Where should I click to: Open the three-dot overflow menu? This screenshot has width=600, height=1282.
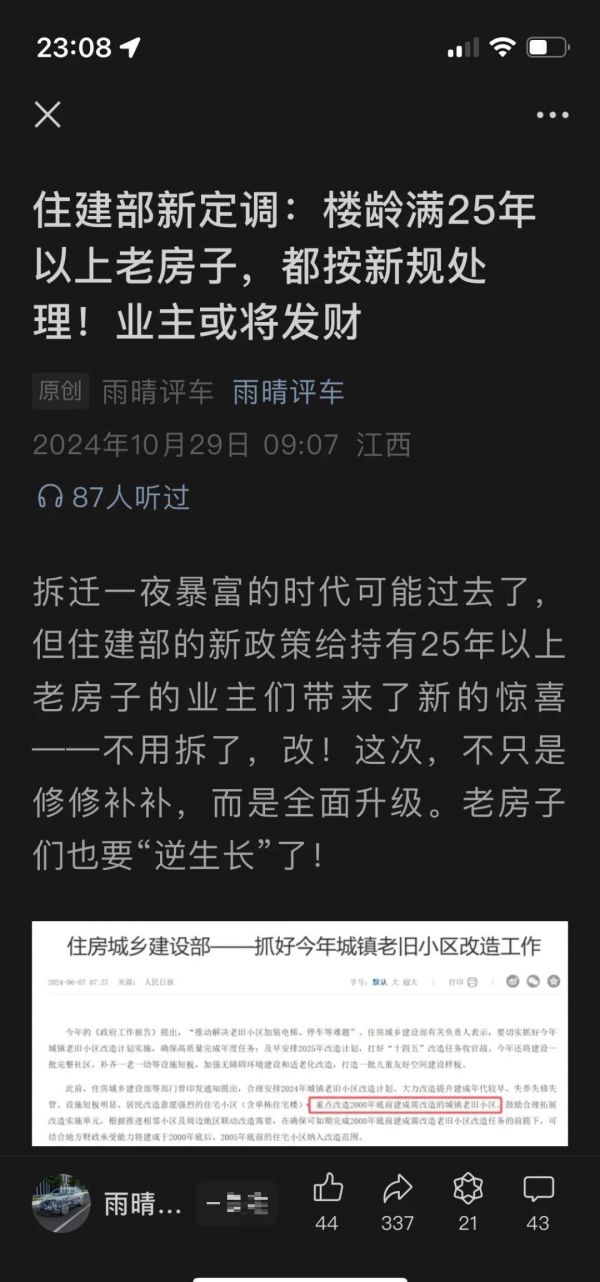click(x=552, y=116)
